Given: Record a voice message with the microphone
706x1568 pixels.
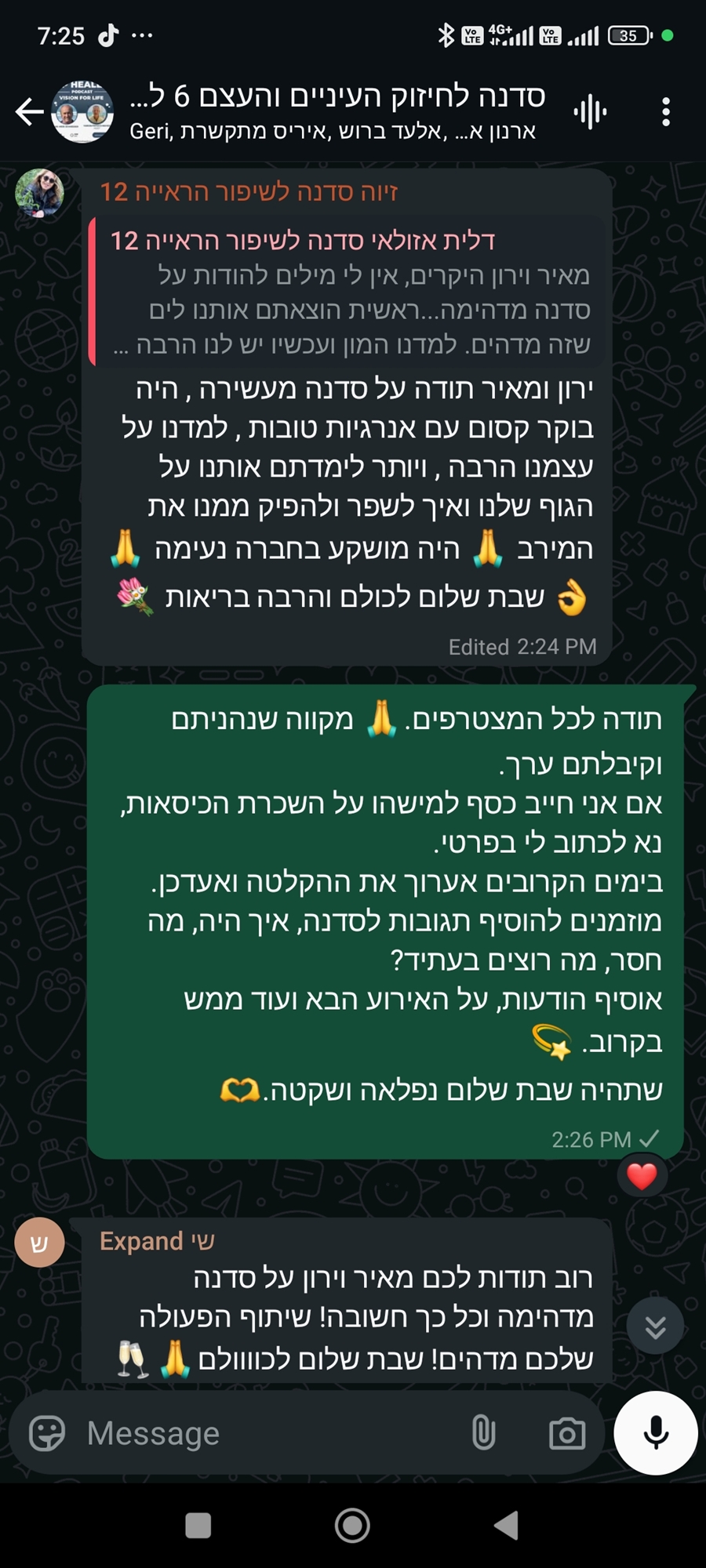Looking at the screenshot, I should tap(656, 1433).
